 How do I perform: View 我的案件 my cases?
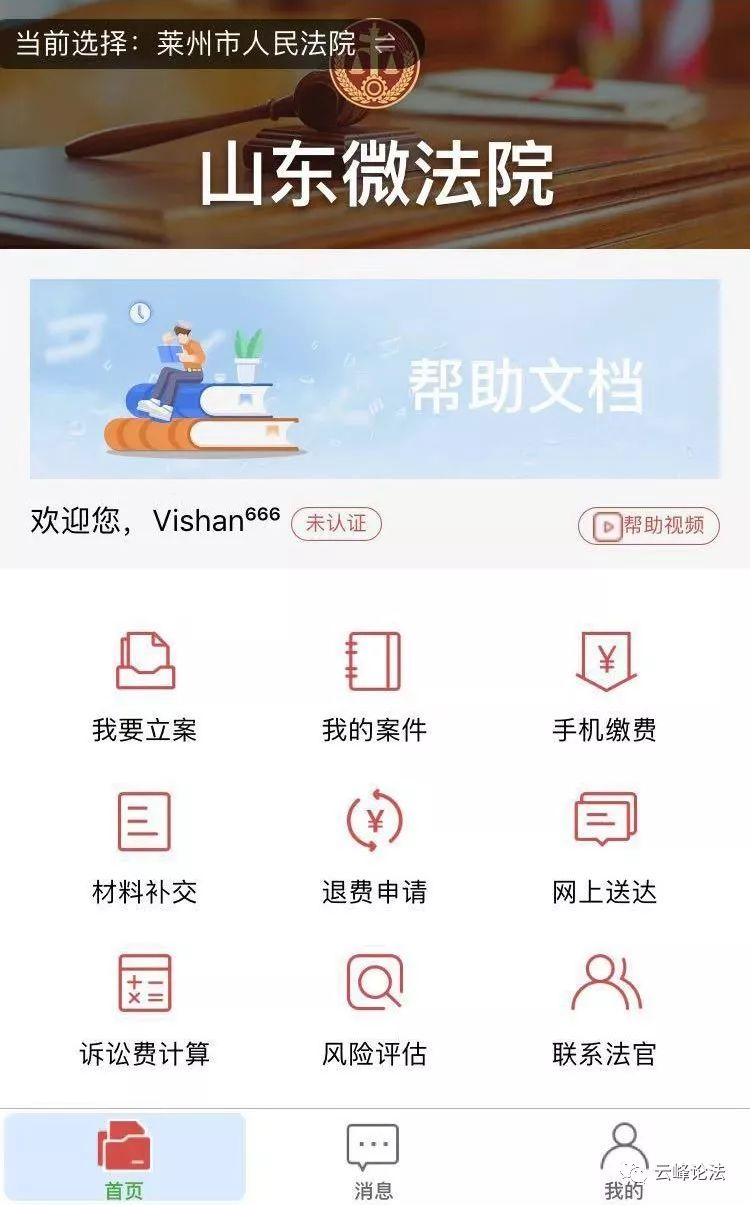click(374, 687)
